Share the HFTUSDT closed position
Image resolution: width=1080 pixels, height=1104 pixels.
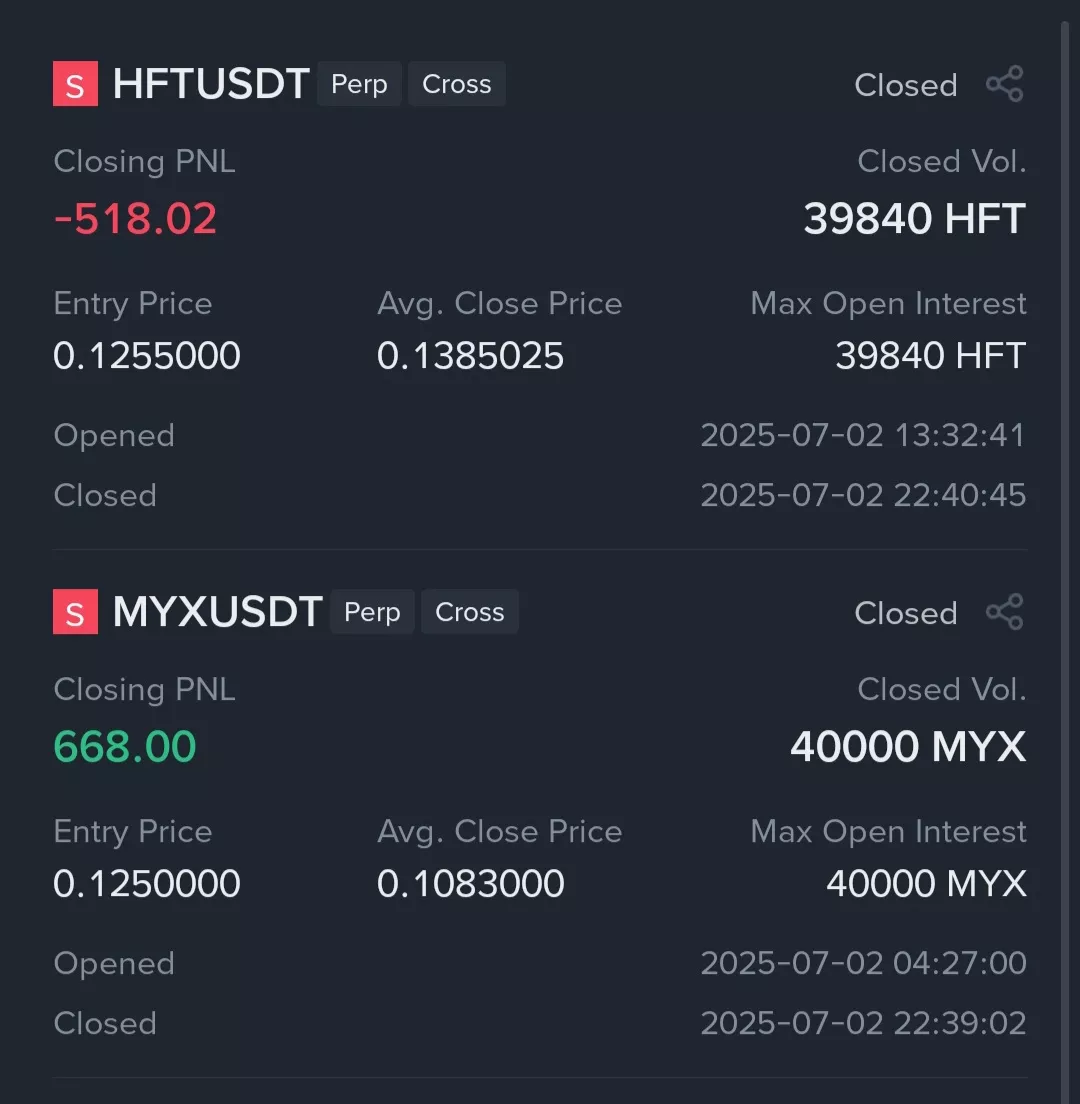(x=1005, y=84)
